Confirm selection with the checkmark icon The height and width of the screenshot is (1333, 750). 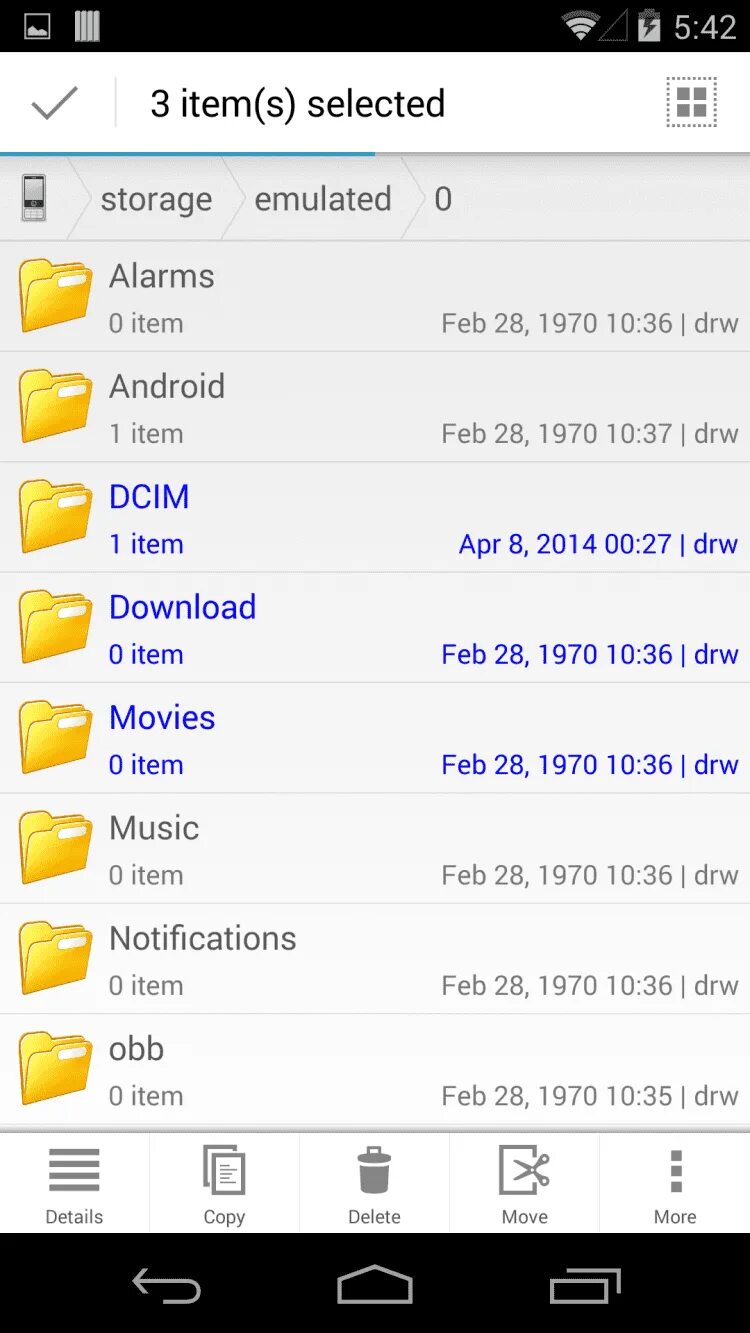click(54, 103)
